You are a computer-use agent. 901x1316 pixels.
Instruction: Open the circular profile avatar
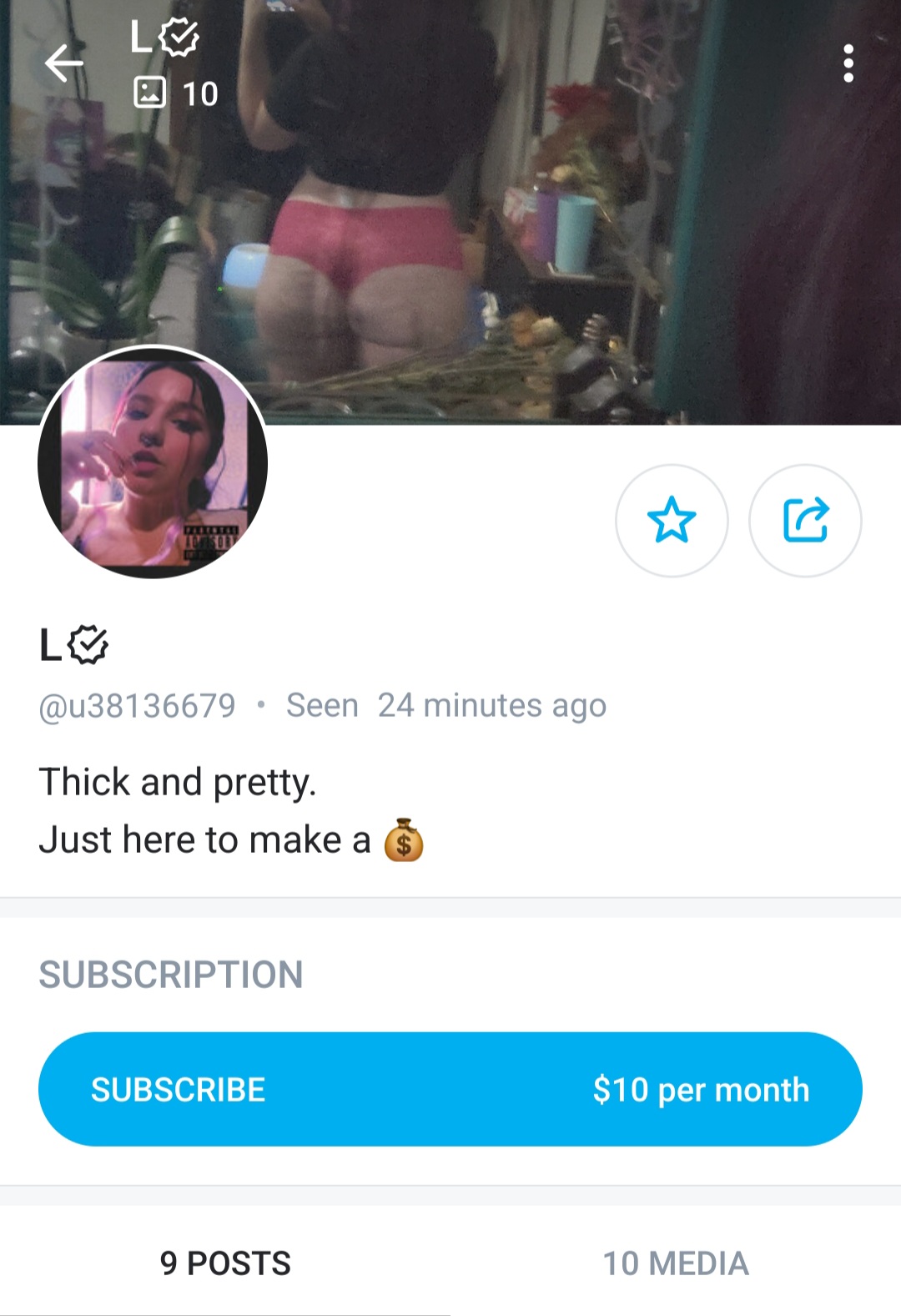tap(153, 462)
